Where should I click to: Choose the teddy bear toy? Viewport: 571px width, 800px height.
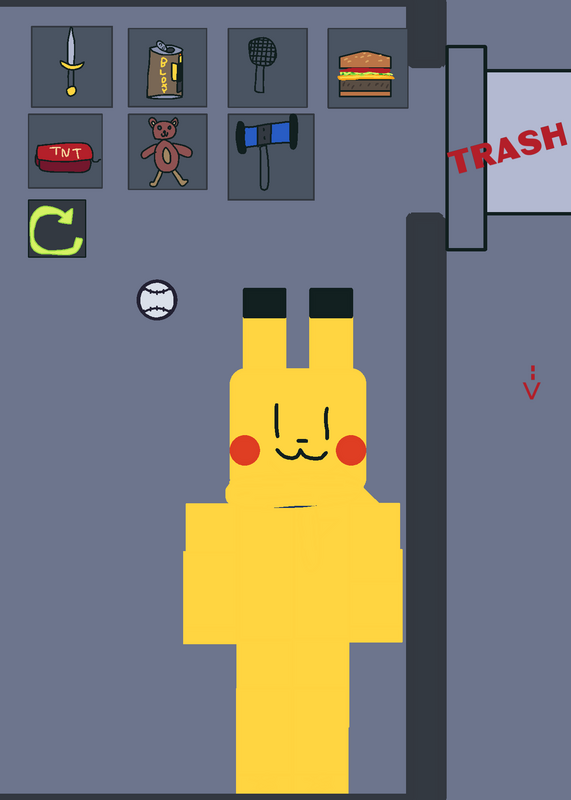pos(167,152)
